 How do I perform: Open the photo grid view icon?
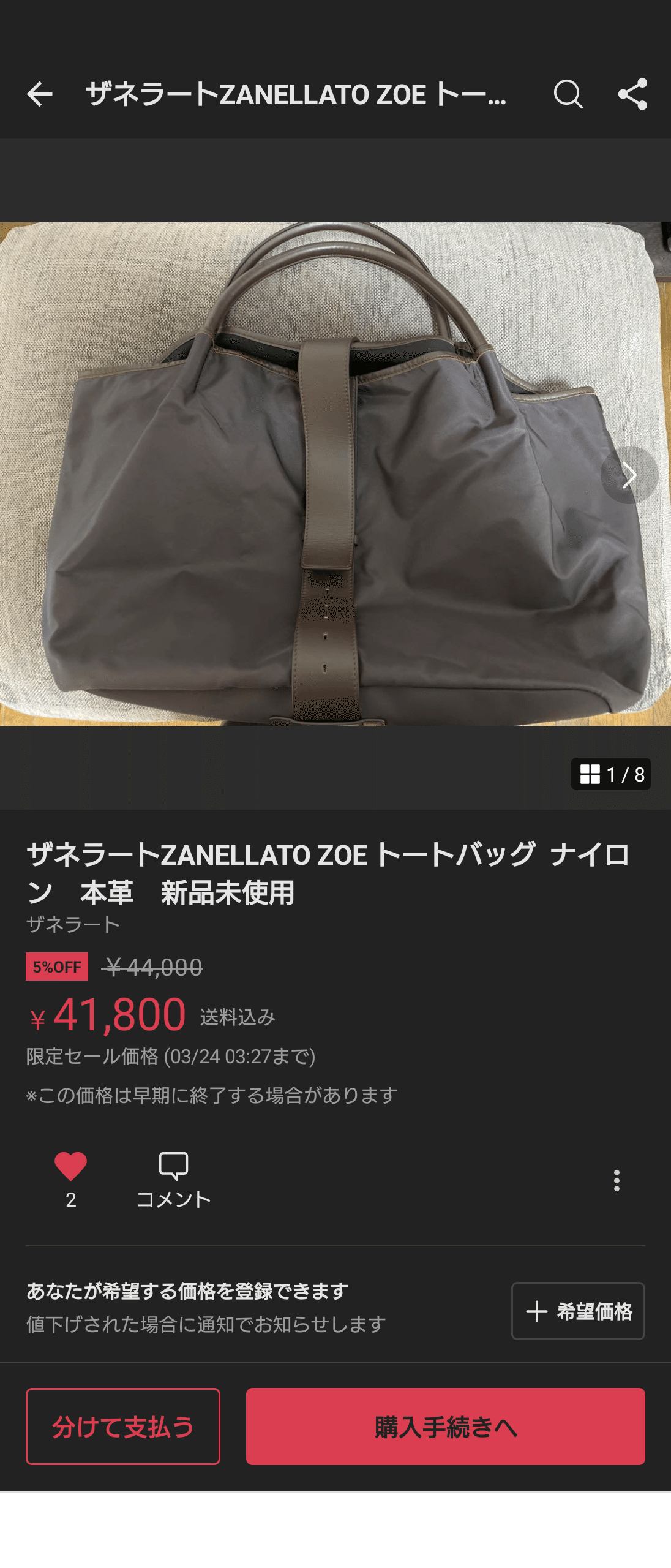tap(590, 775)
